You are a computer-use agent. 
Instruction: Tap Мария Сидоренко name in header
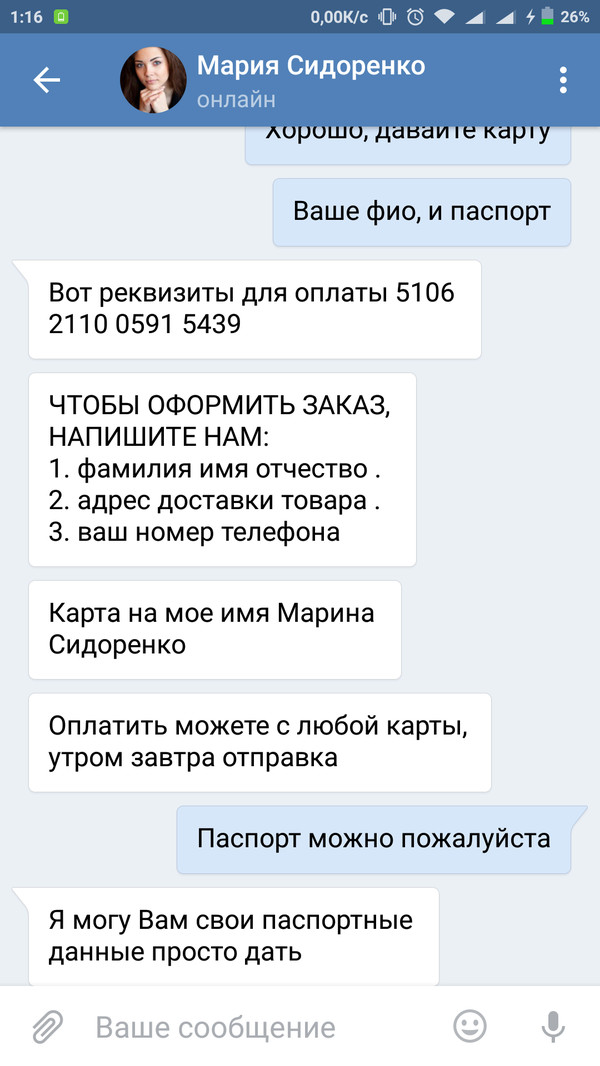(311, 66)
